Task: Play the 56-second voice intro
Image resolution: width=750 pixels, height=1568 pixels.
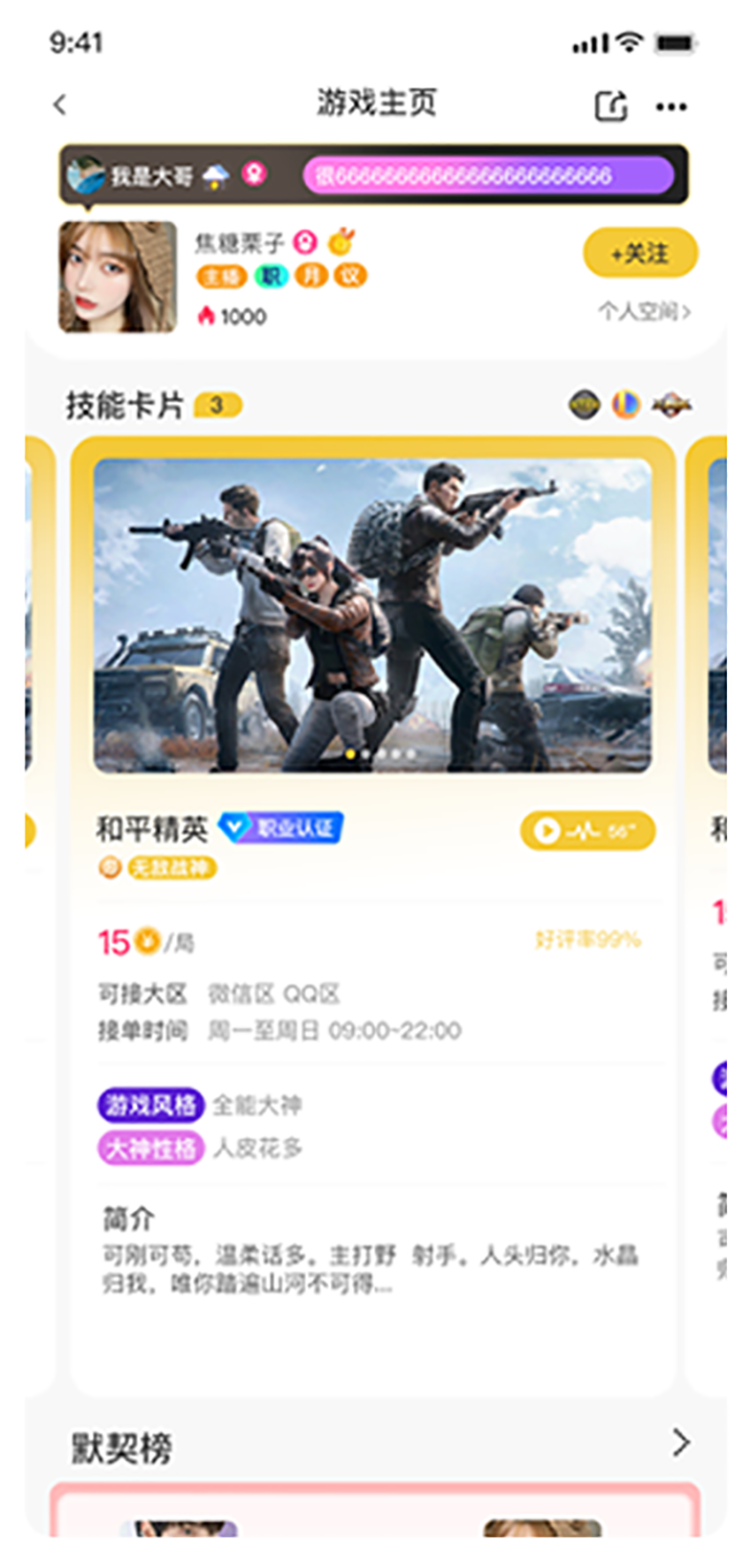Action: (x=587, y=830)
